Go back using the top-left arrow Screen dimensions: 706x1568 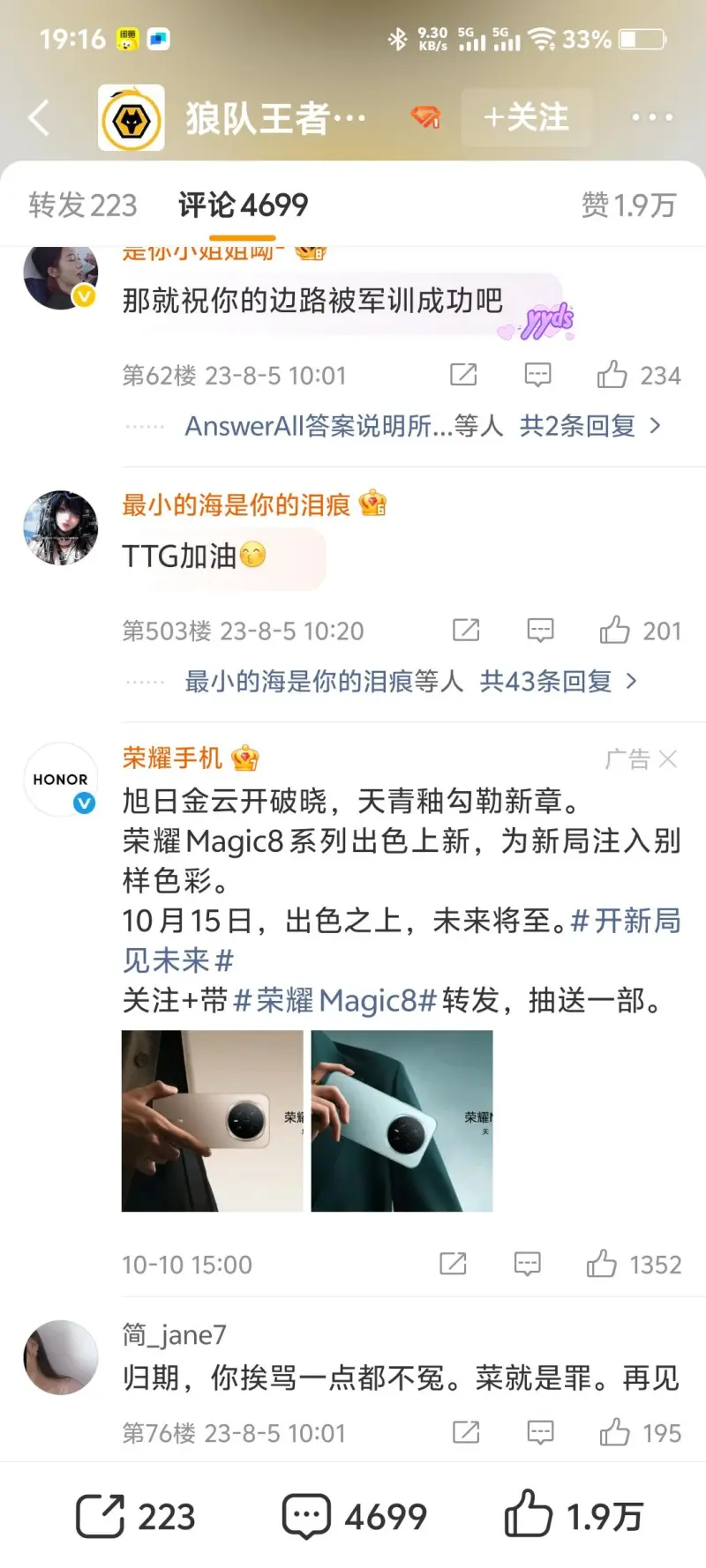(39, 117)
